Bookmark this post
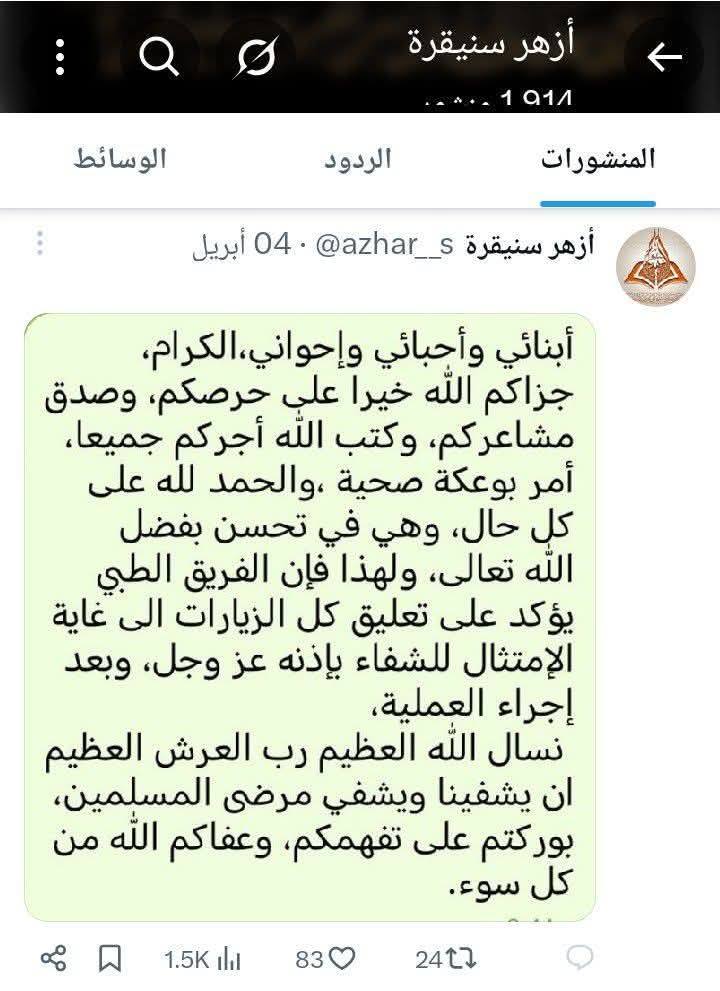The image size is (720, 991). (x=111, y=959)
